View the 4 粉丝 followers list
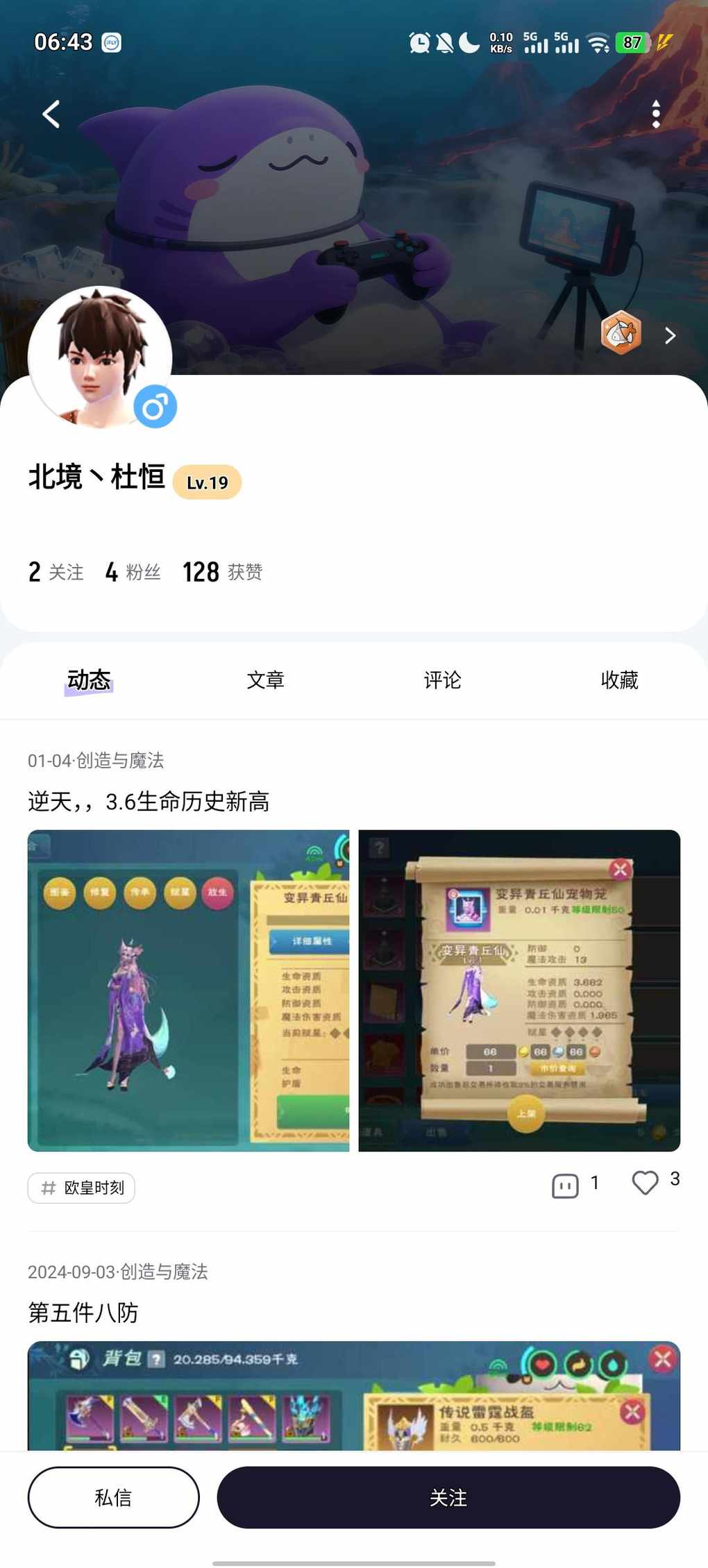The height and width of the screenshot is (1568, 708). 133,572
